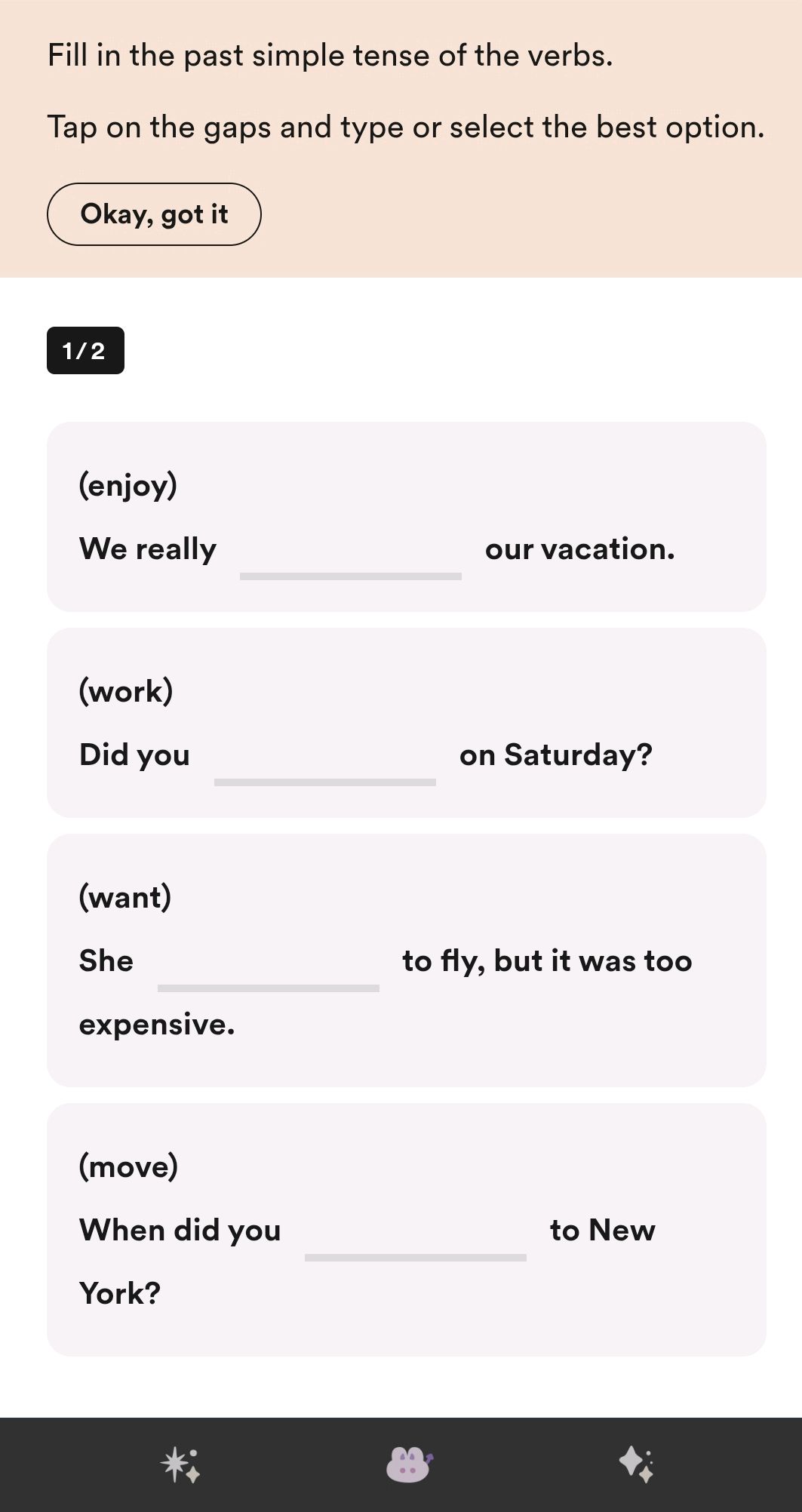Tap the instruction banner at the top
Viewport: 802px width, 1512px height.
[401, 91]
